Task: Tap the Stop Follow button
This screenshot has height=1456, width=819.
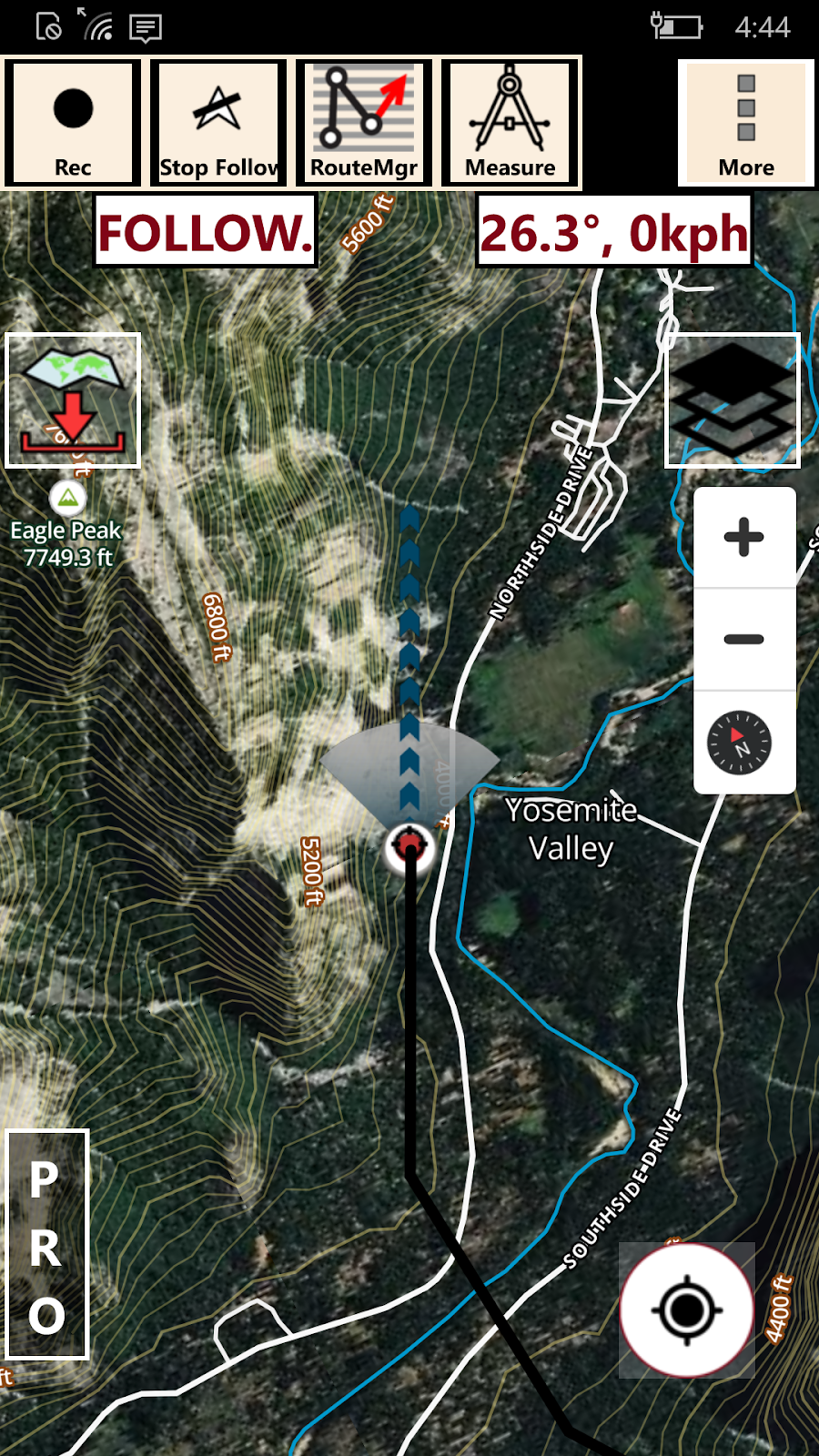Action: (x=218, y=123)
